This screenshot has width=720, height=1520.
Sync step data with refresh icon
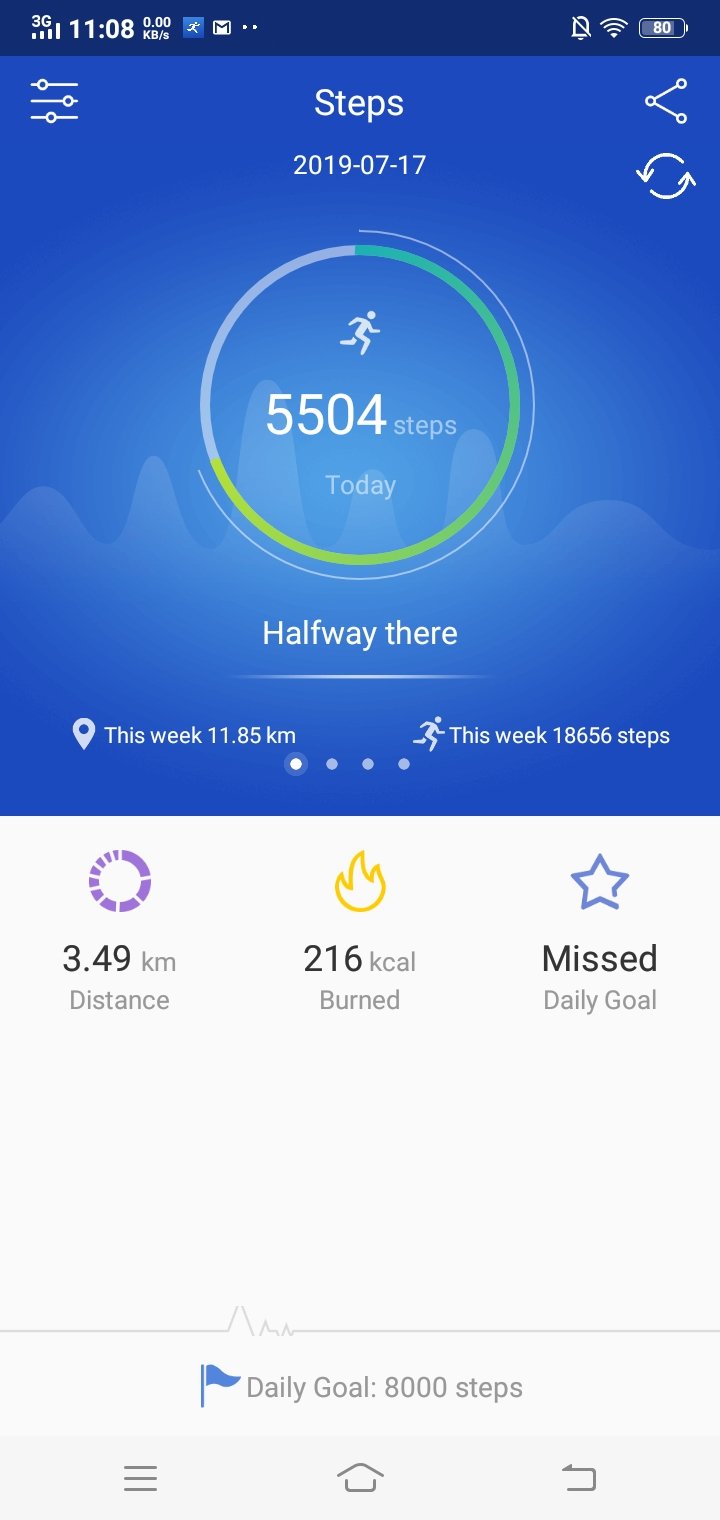[666, 176]
